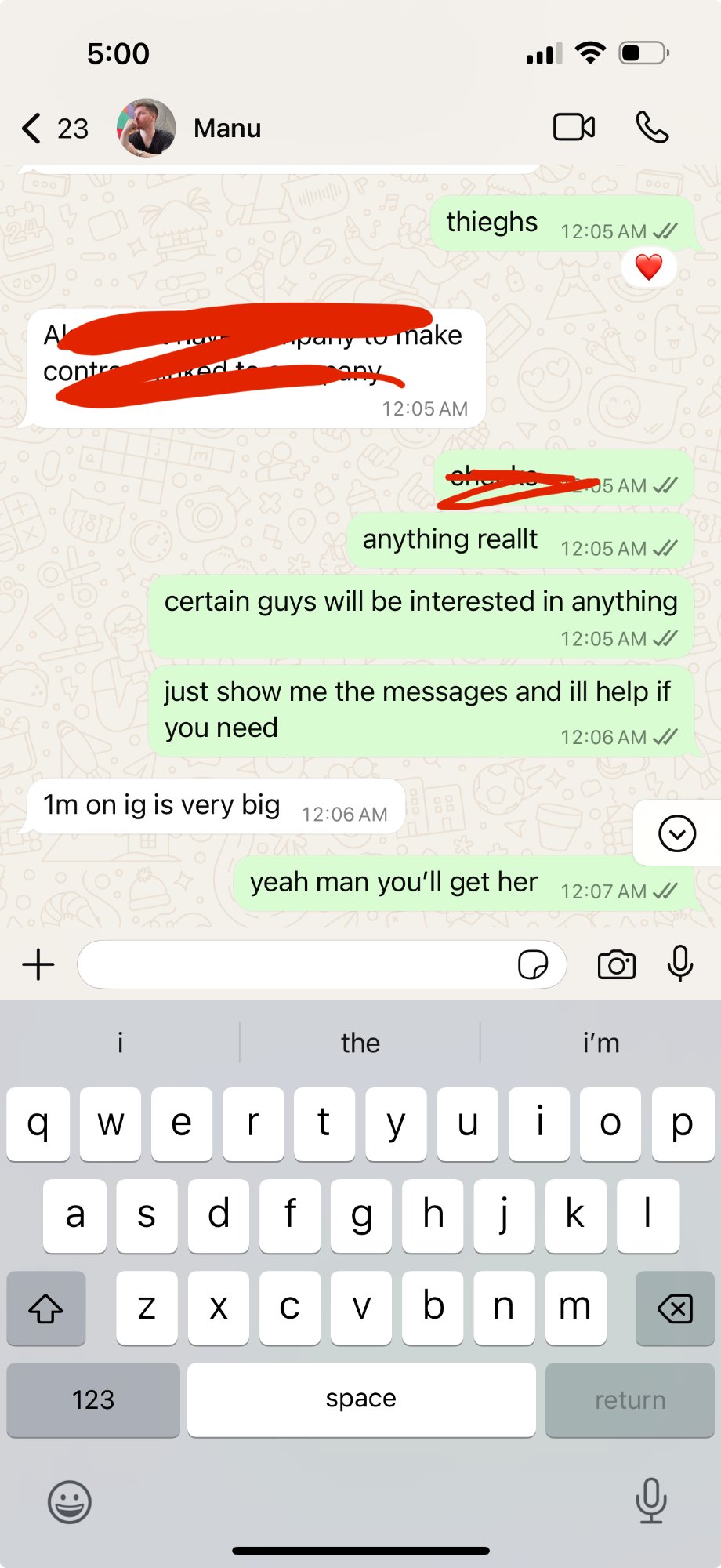The height and width of the screenshot is (1568, 721).
Task: Tap the backspace key
Action: (675, 1308)
